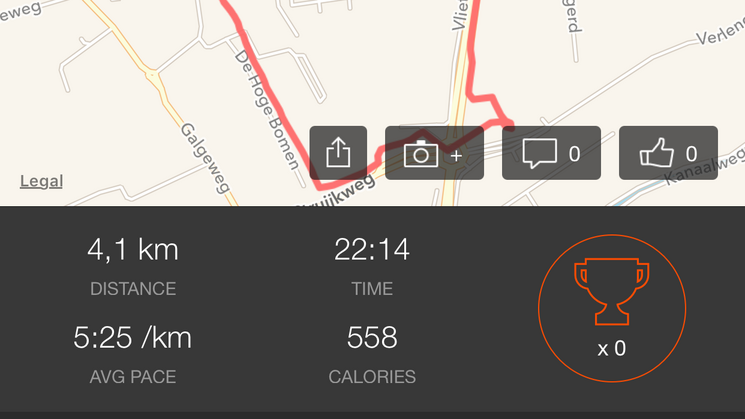Open the comments for this run
Screen dimensions: 745x419
[551, 153]
